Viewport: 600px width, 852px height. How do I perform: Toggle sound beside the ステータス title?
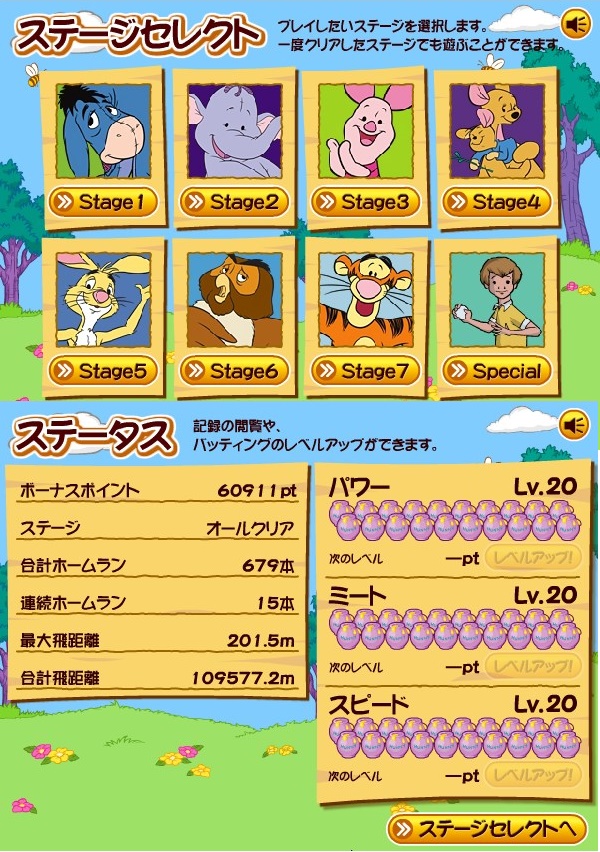pyautogui.click(x=575, y=426)
